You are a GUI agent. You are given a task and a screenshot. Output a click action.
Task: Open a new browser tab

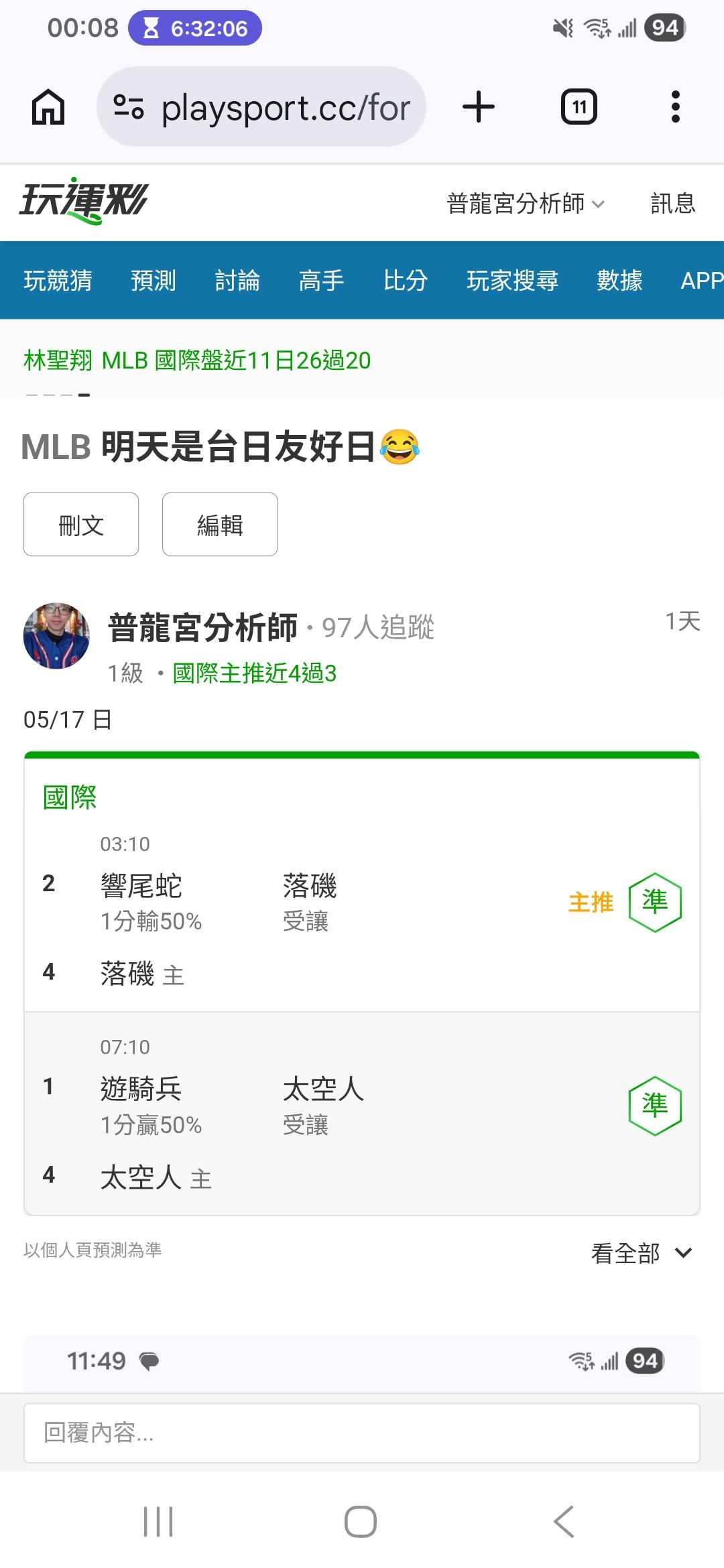click(x=479, y=107)
